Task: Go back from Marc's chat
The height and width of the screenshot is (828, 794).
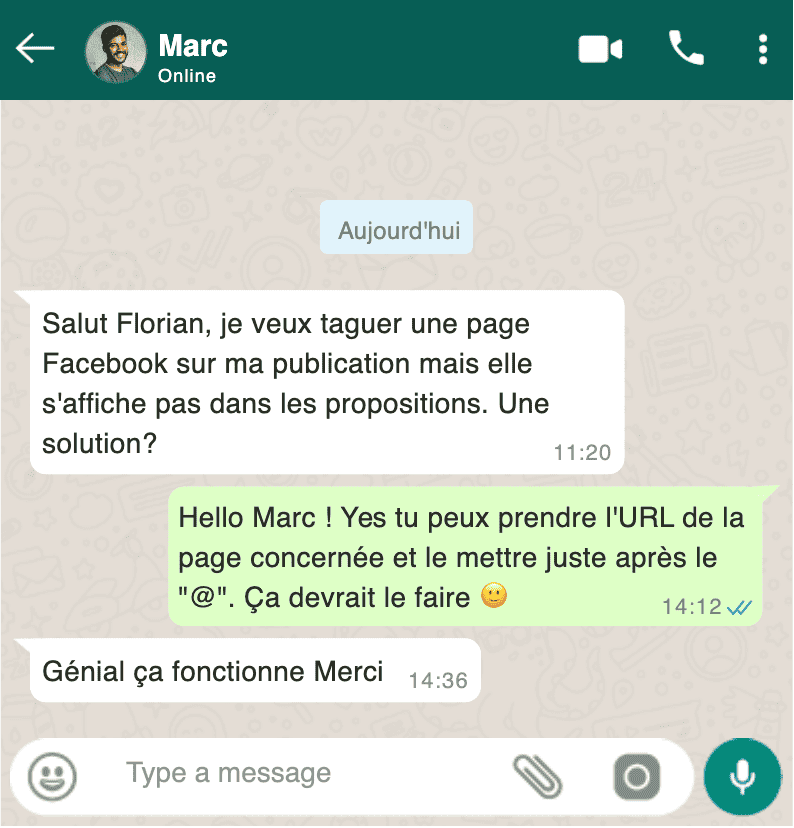Action: tap(35, 48)
